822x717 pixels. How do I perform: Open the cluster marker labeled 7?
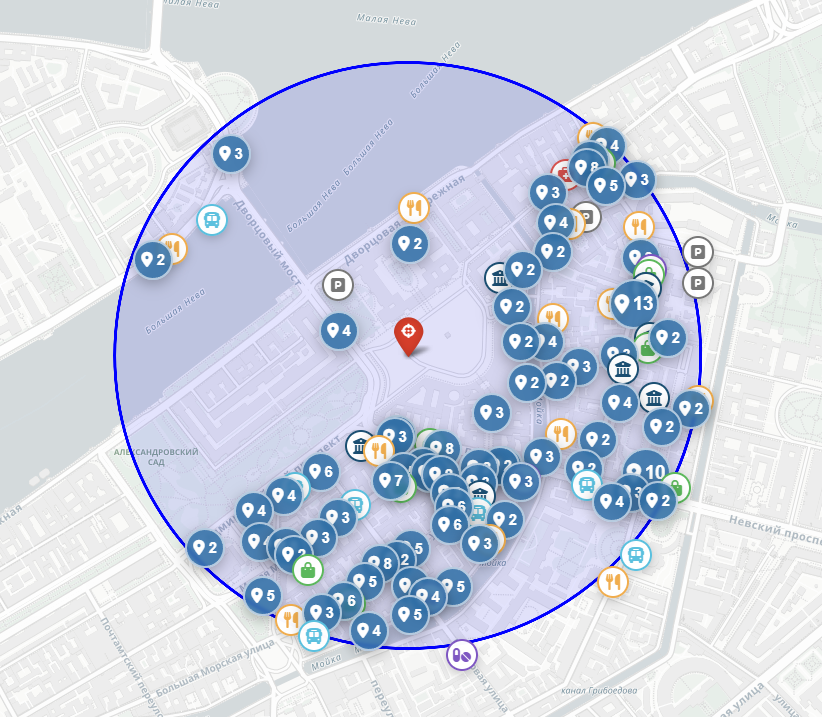tap(390, 481)
